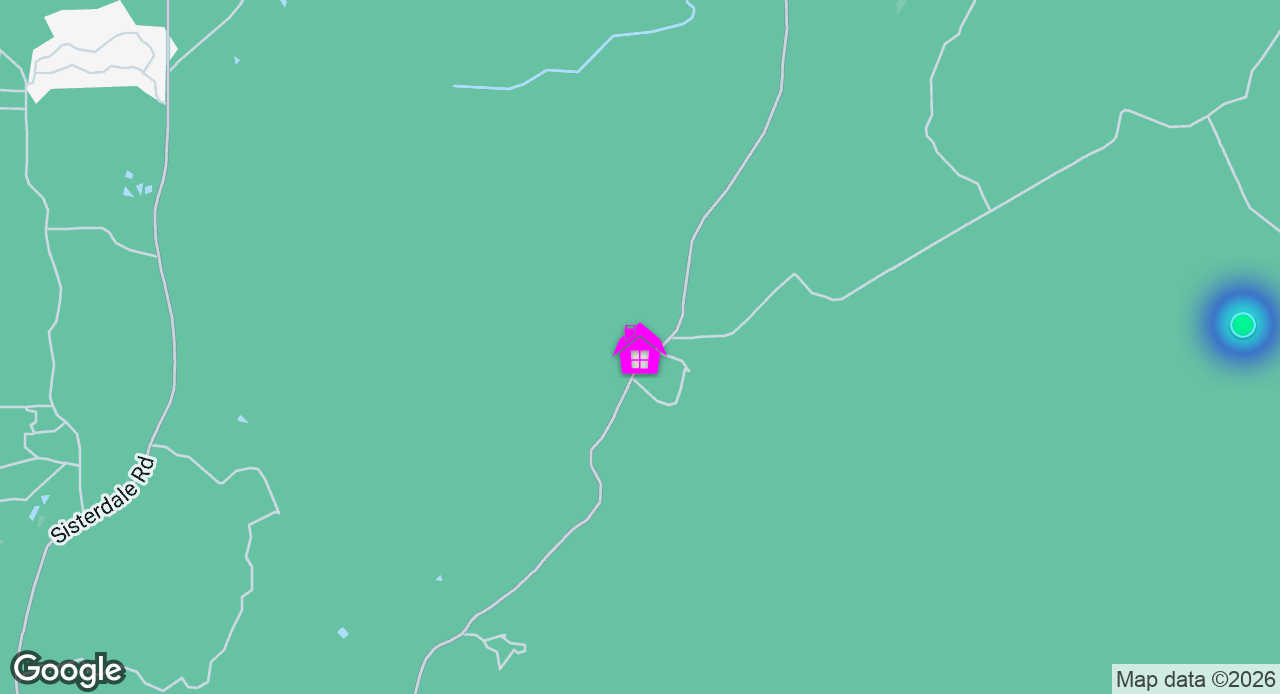
Task: Tap the pink house marker
Action: tap(639, 351)
